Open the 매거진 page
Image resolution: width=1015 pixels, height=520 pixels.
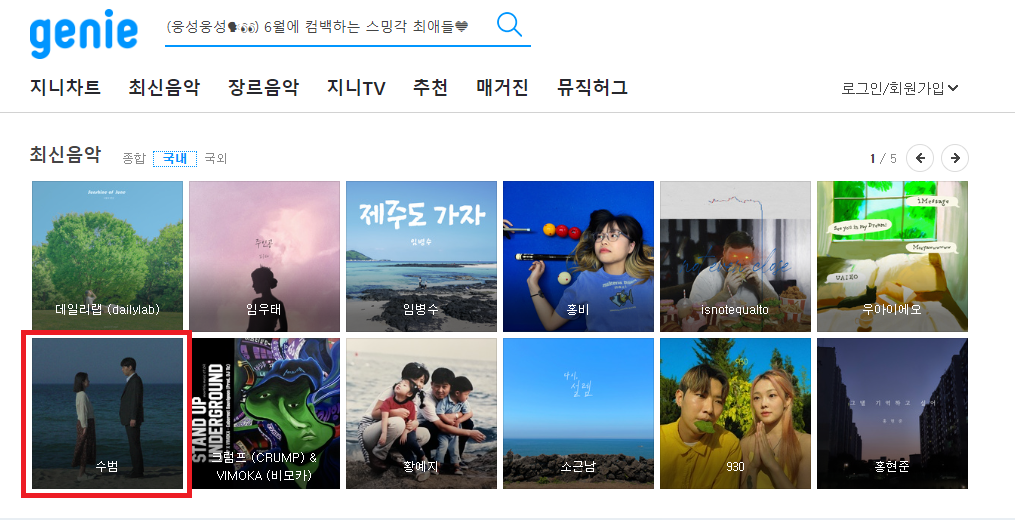click(502, 88)
